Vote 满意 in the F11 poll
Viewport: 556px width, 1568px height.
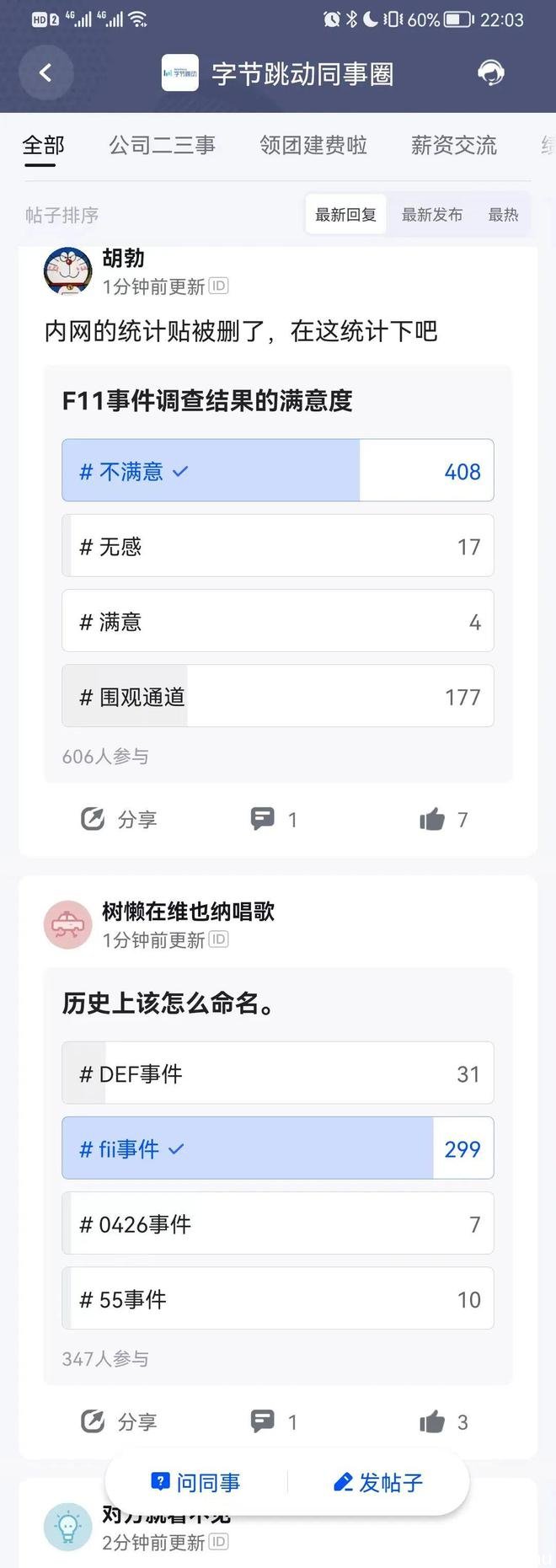coord(277,621)
